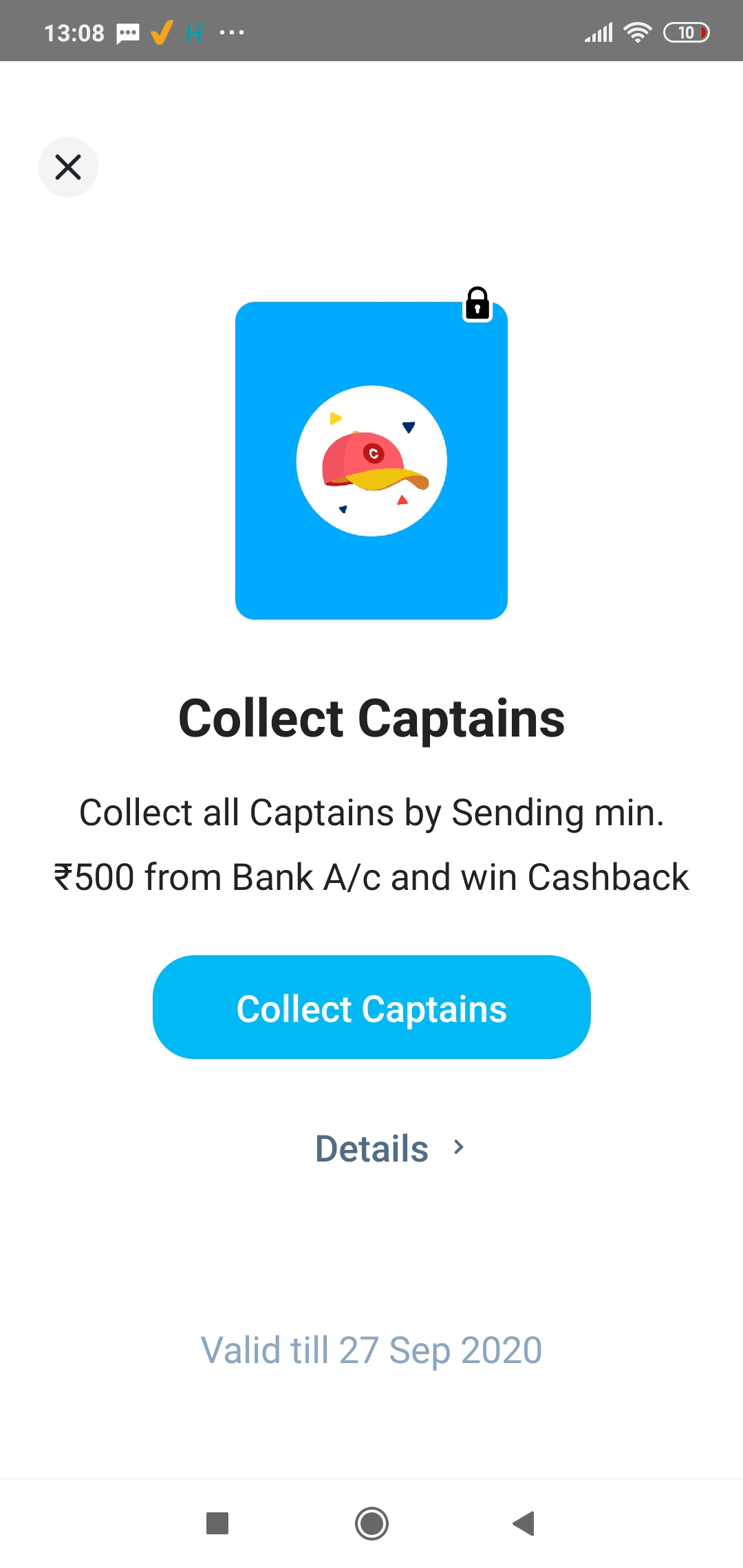
Task: Go back using the system back button
Action: point(524,1523)
